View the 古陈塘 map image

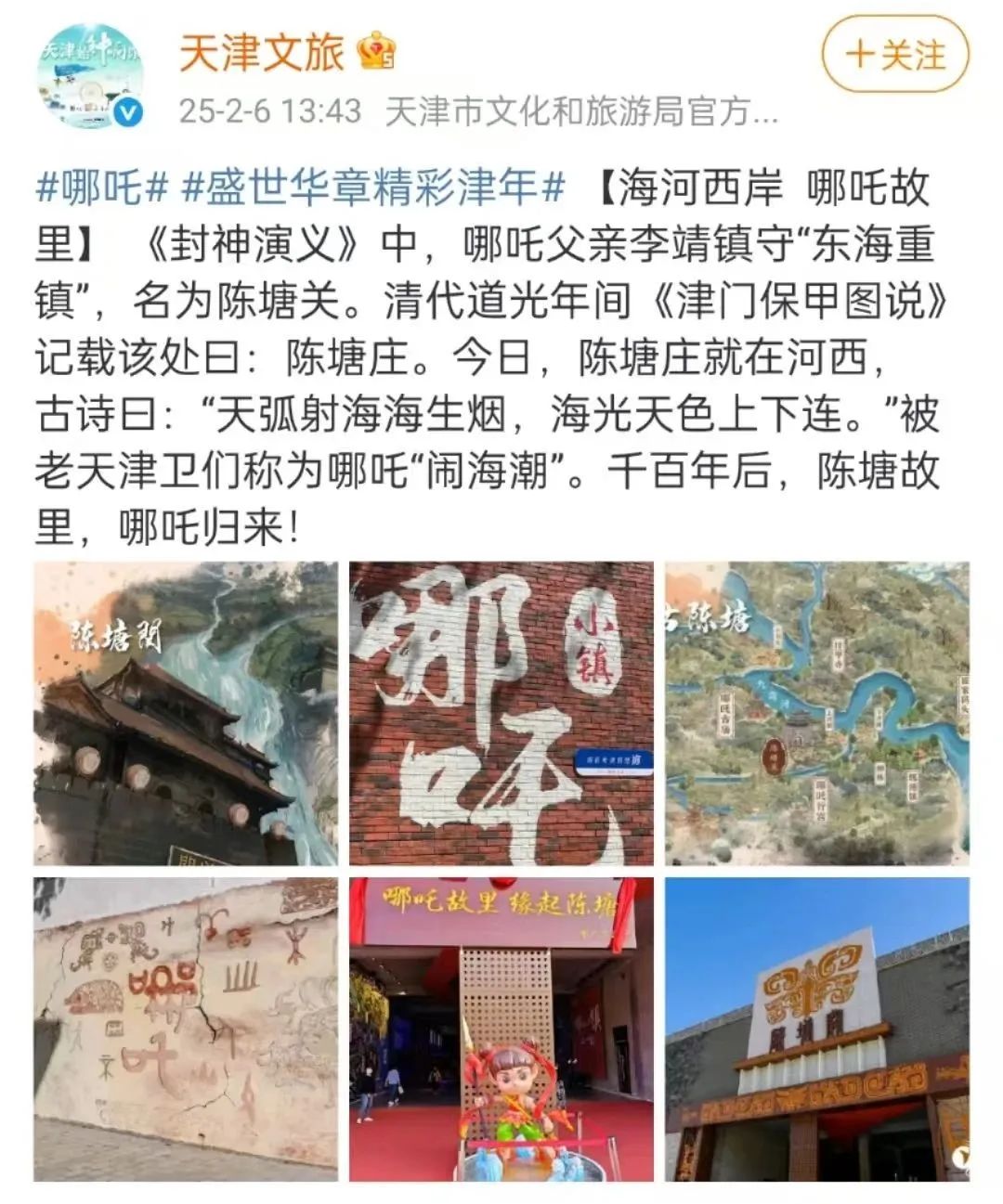[x=816, y=713]
